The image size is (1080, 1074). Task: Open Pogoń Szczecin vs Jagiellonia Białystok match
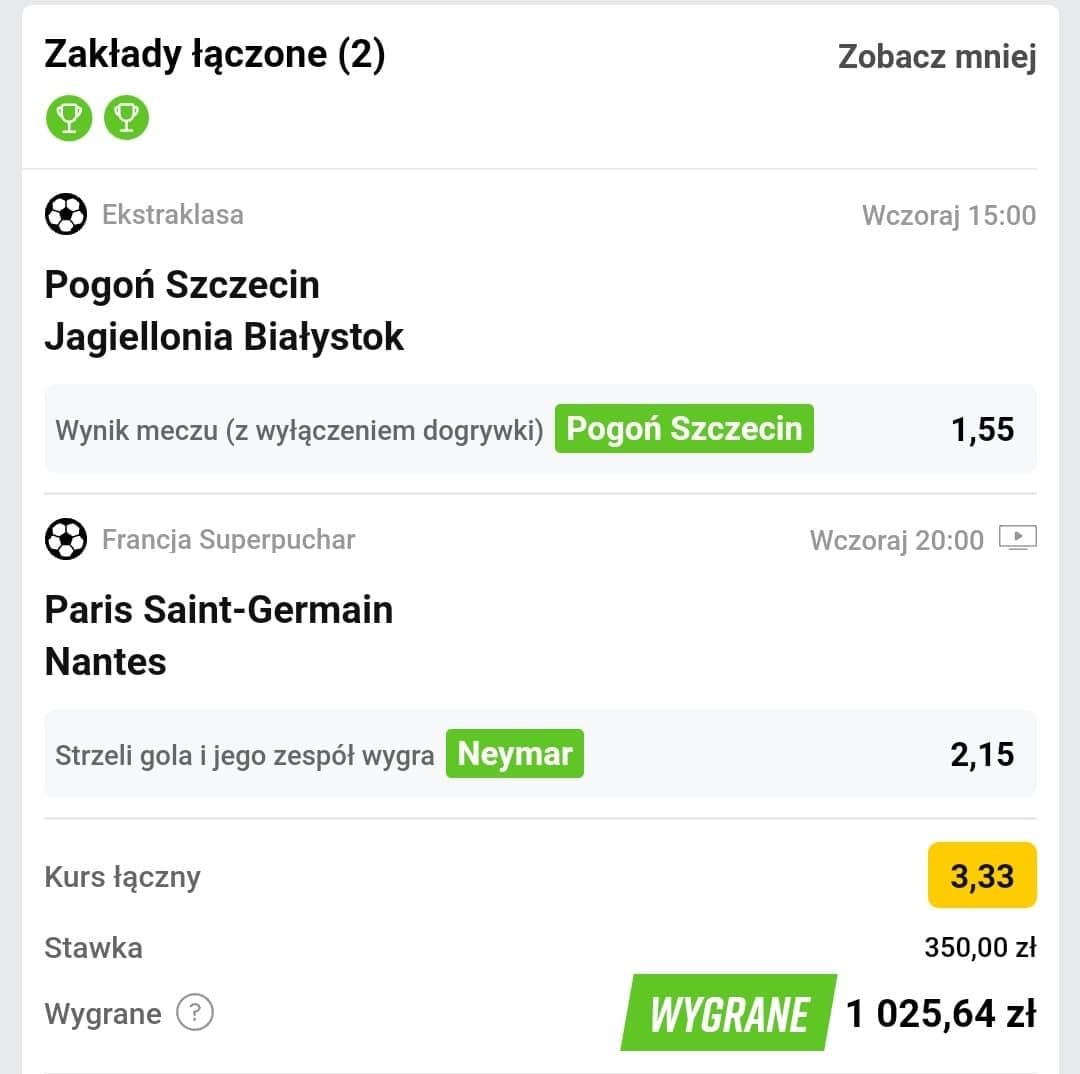pos(224,311)
